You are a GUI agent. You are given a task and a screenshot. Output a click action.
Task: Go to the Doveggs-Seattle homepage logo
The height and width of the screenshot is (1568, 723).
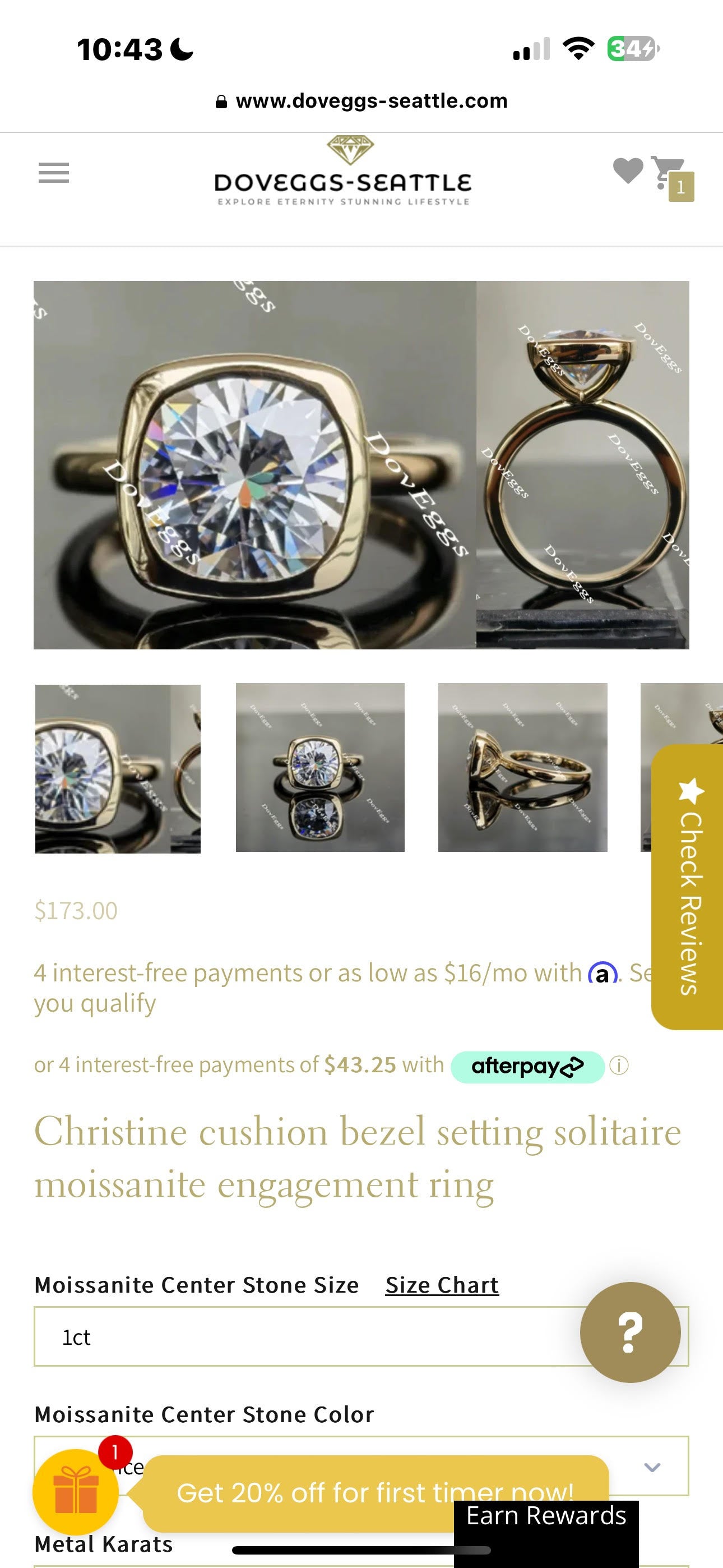(x=343, y=173)
